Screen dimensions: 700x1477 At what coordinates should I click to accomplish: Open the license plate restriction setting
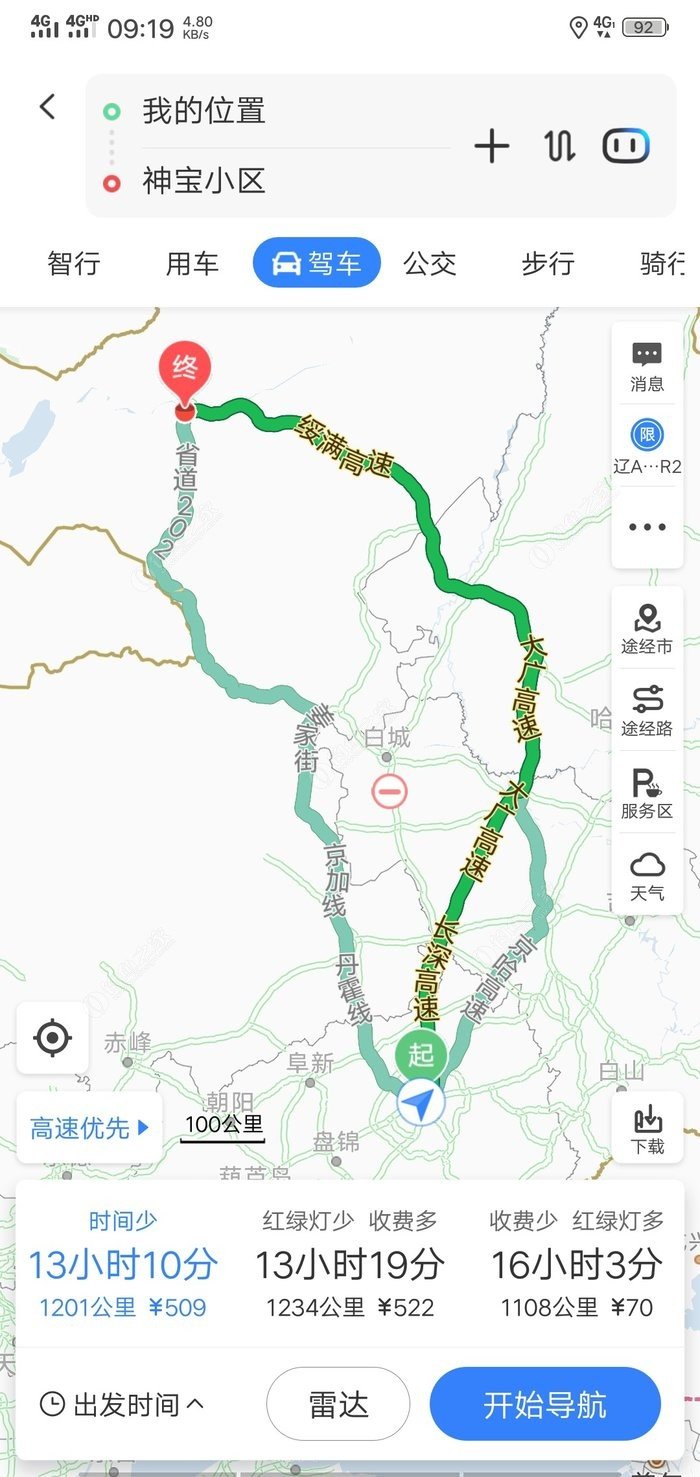[x=647, y=447]
